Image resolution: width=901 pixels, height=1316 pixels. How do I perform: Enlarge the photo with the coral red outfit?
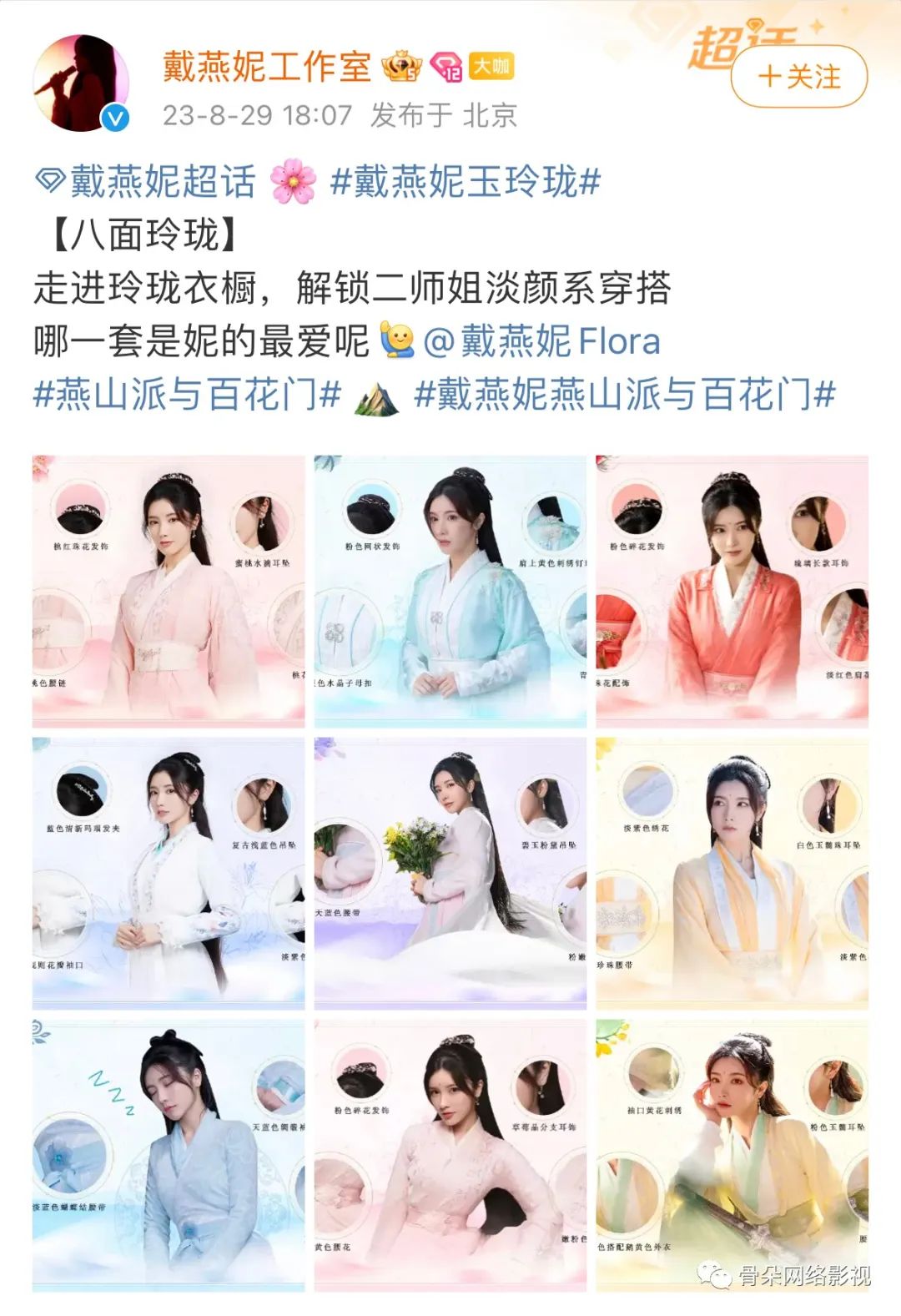click(732, 591)
